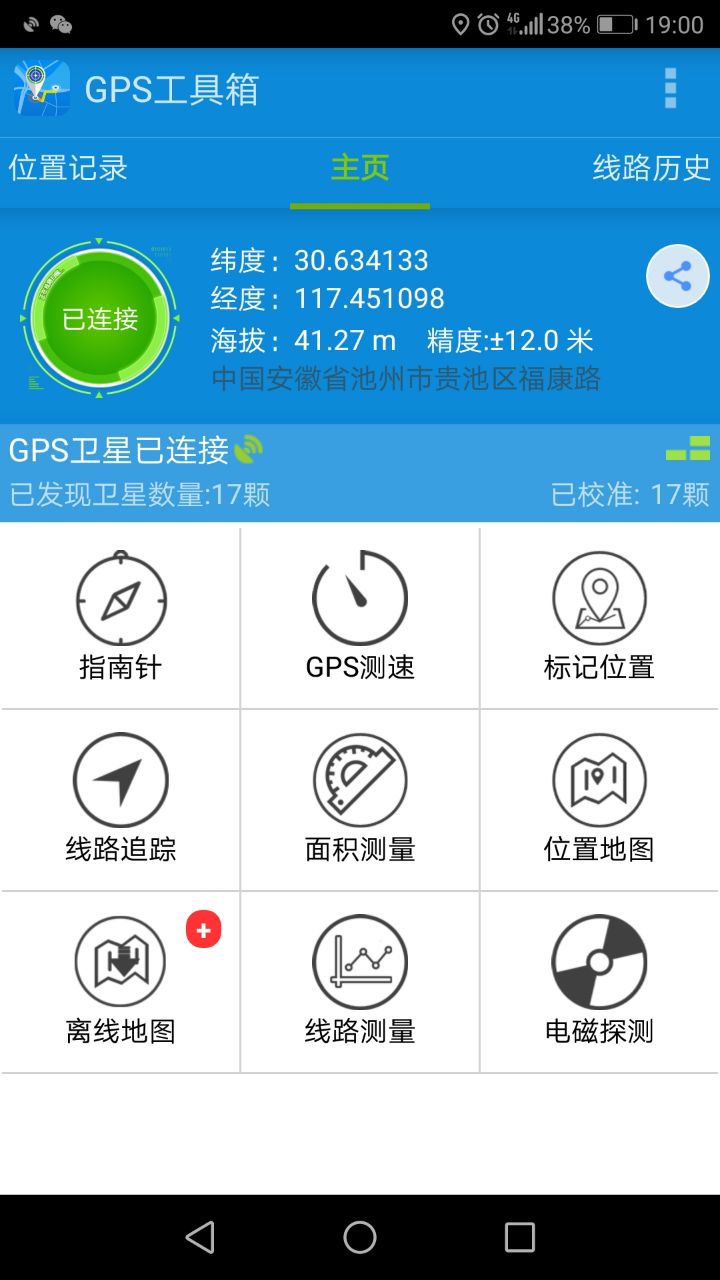View the 位置地图 location map

click(599, 799)
